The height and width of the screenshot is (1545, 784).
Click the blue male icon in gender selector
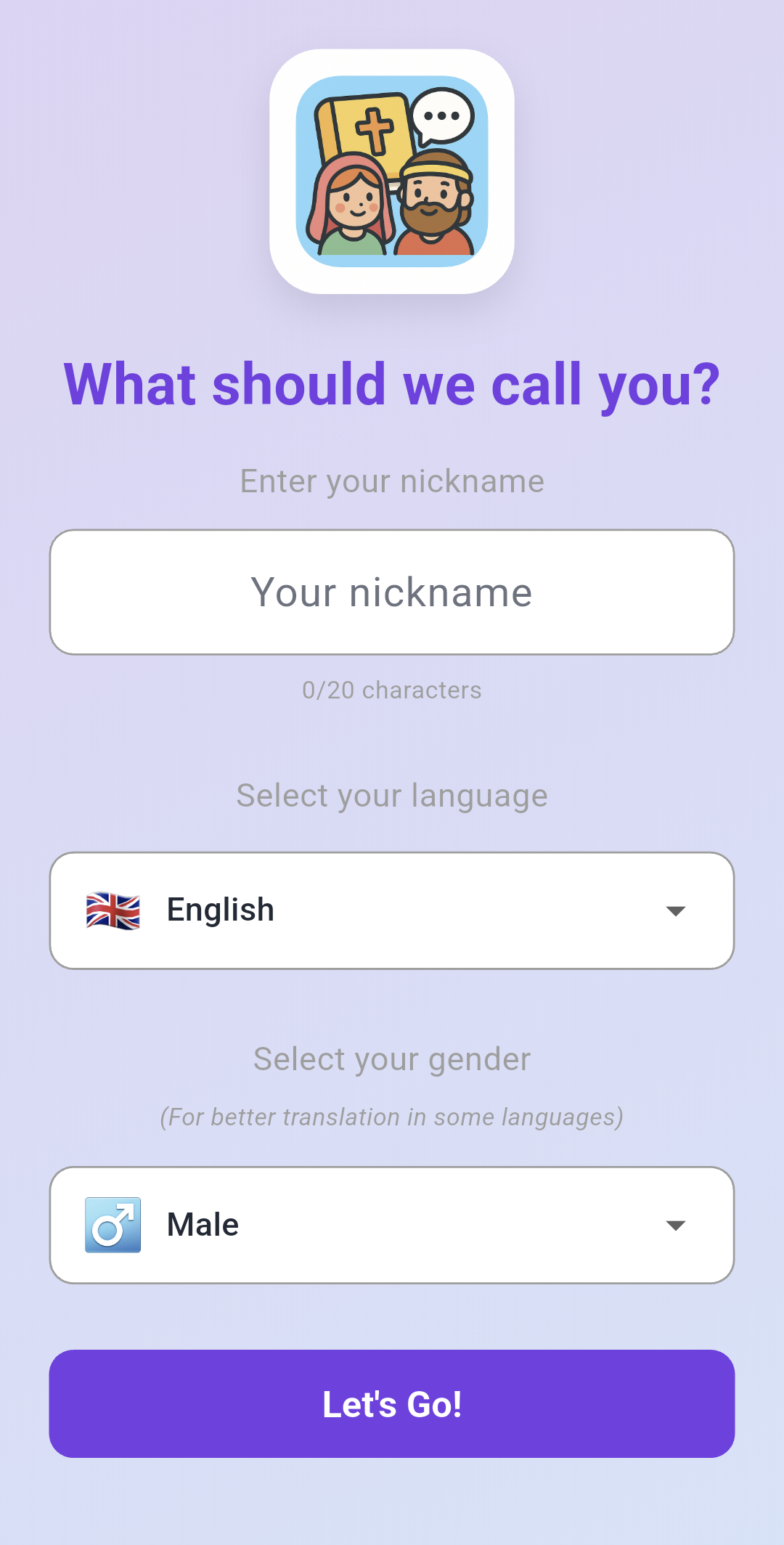pos(113,1224)
